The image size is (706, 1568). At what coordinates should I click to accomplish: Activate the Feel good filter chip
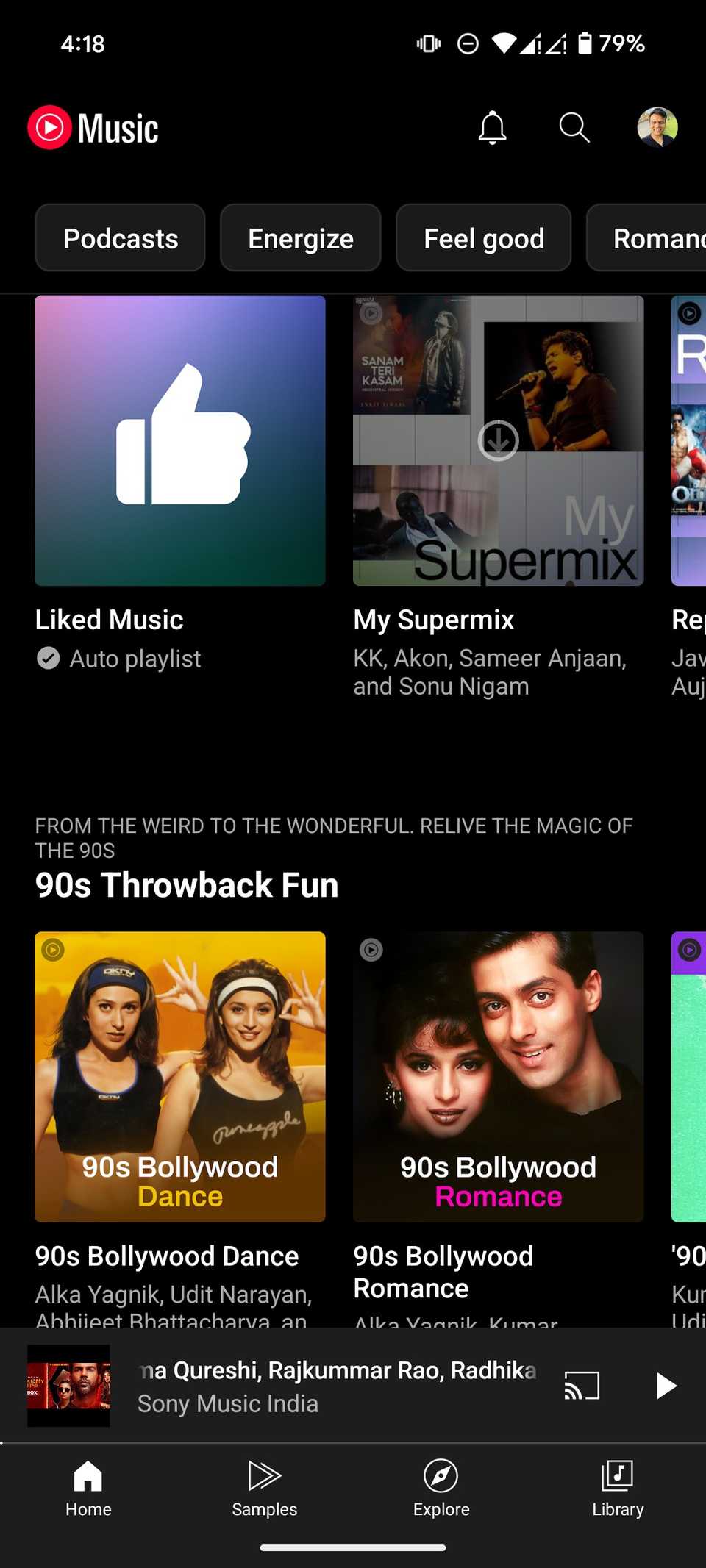tap(483, 237)
